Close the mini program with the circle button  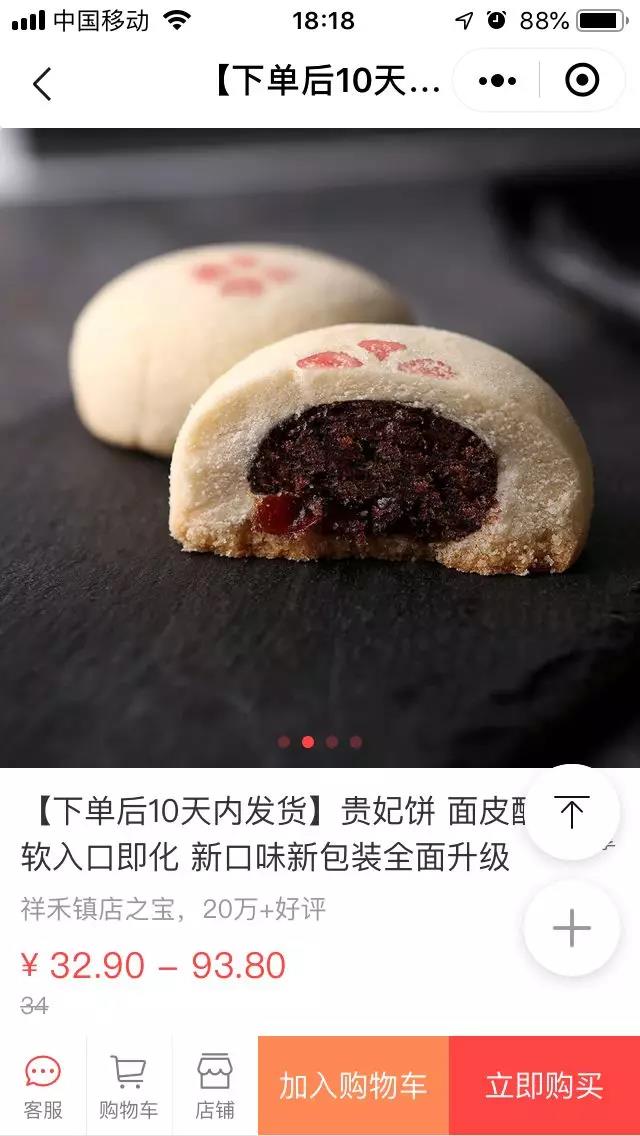point(582,81)
